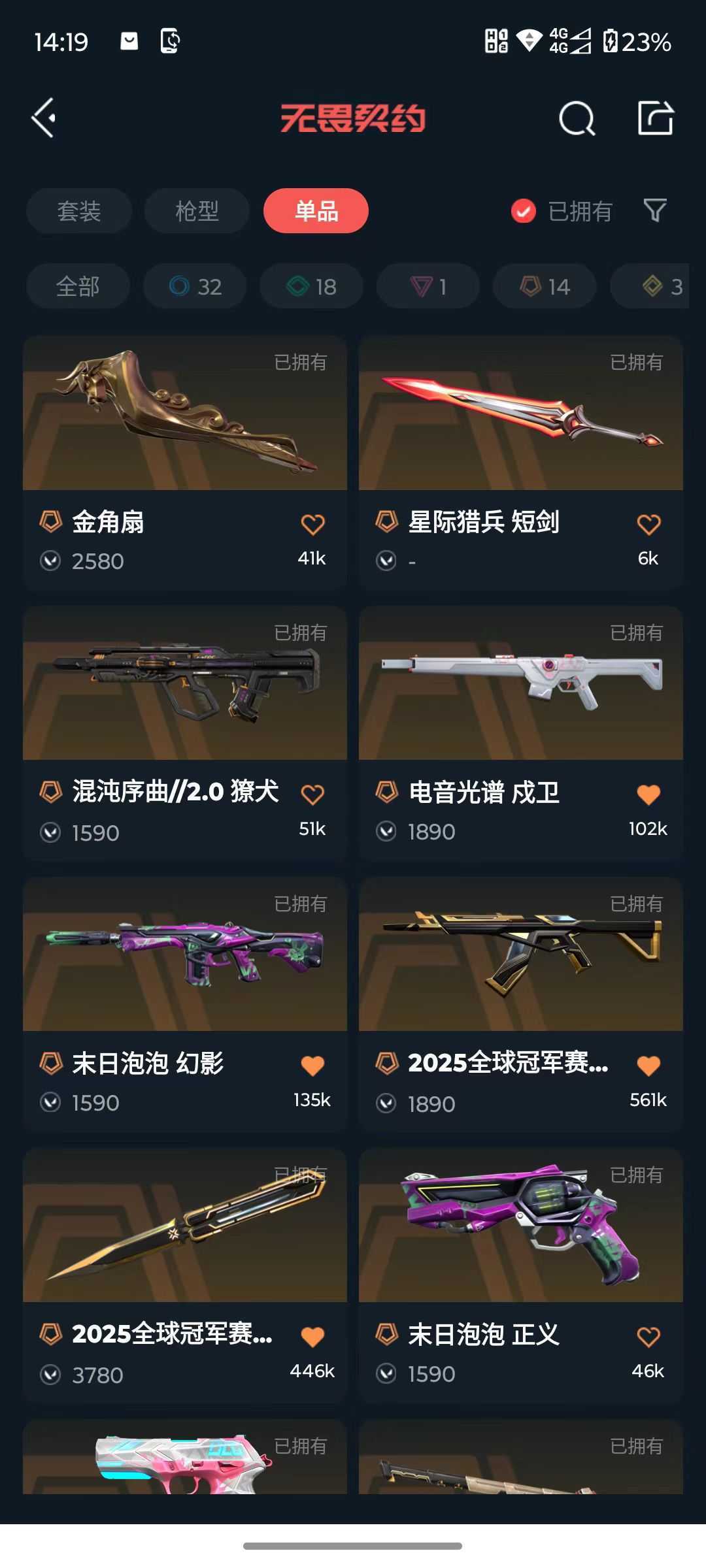
Task: Like the 末日泡泡 正义 skin
Action: (x=648, y=1337)
